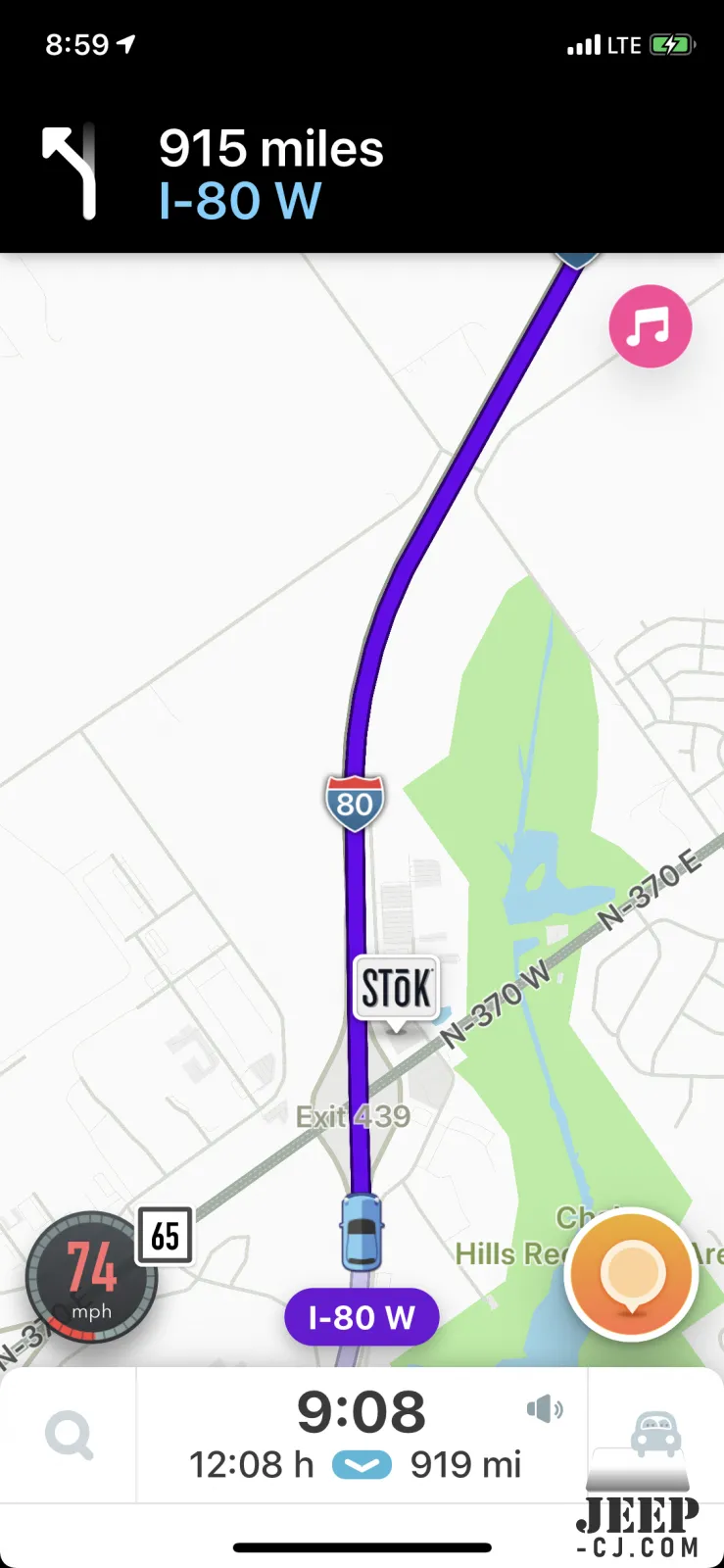
Task: Open the speedometer showing 74 mph
Action: click(91, 1277)
